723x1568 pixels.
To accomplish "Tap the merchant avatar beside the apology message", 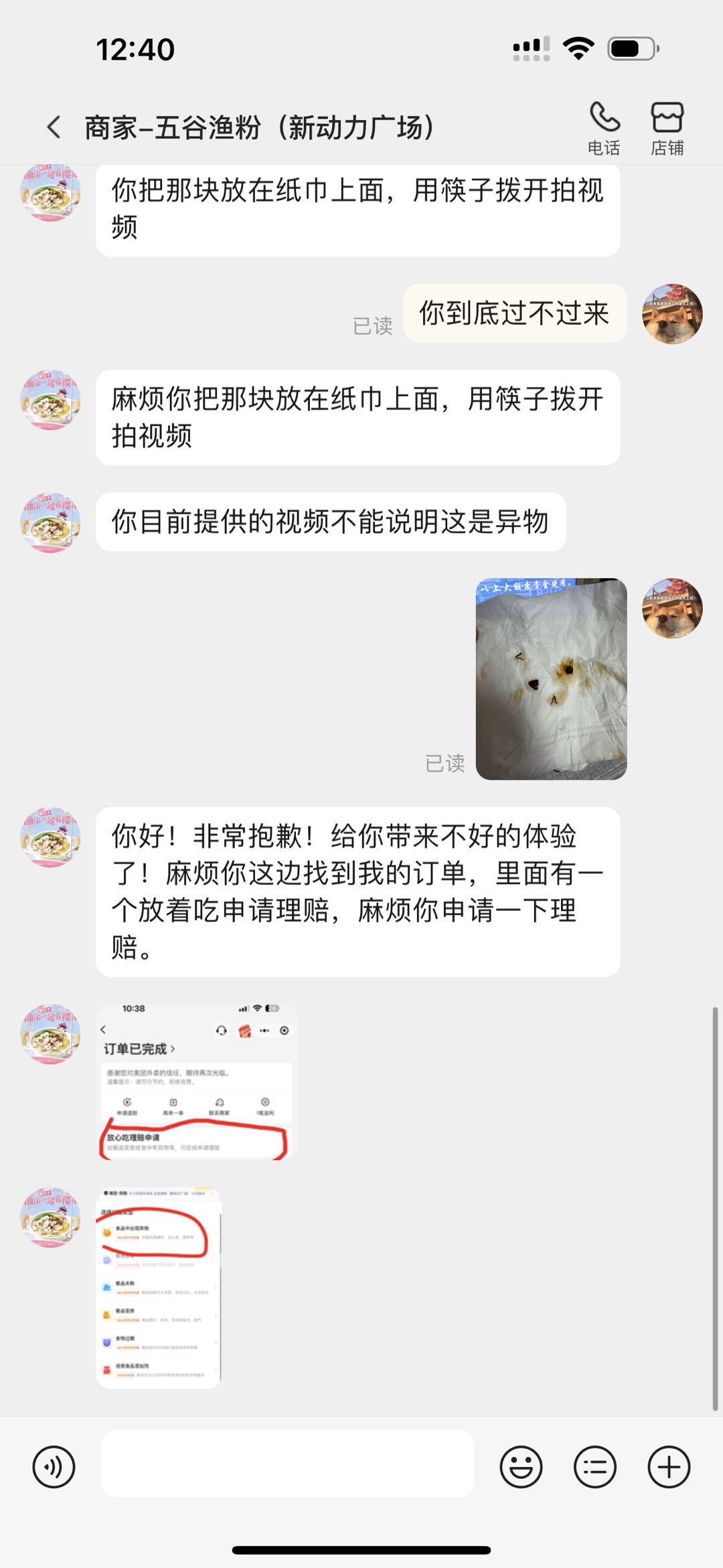I will pos(50,837).
